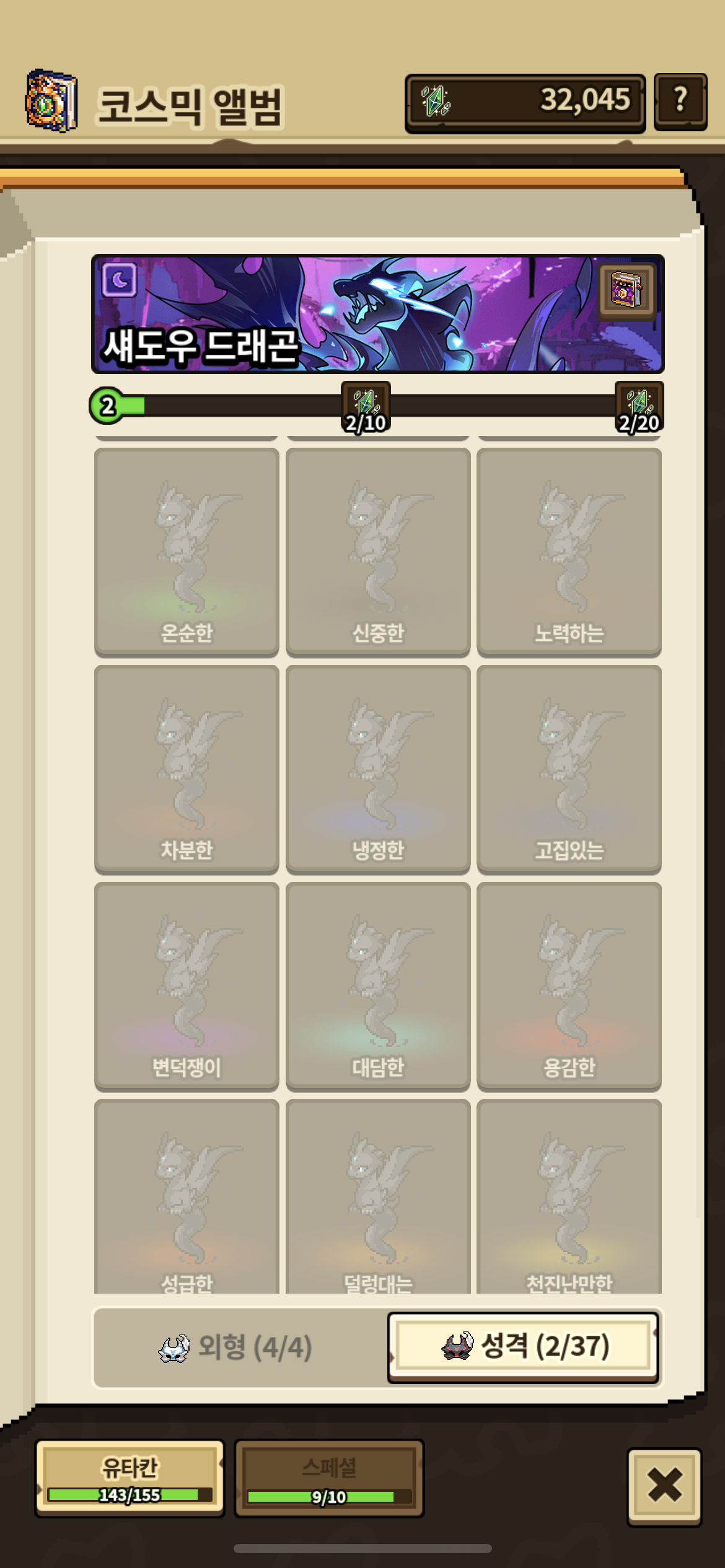
Task: Switch to the 스페셜 9/10 category
Action: pyautogui.click(x=329, y=1478)
